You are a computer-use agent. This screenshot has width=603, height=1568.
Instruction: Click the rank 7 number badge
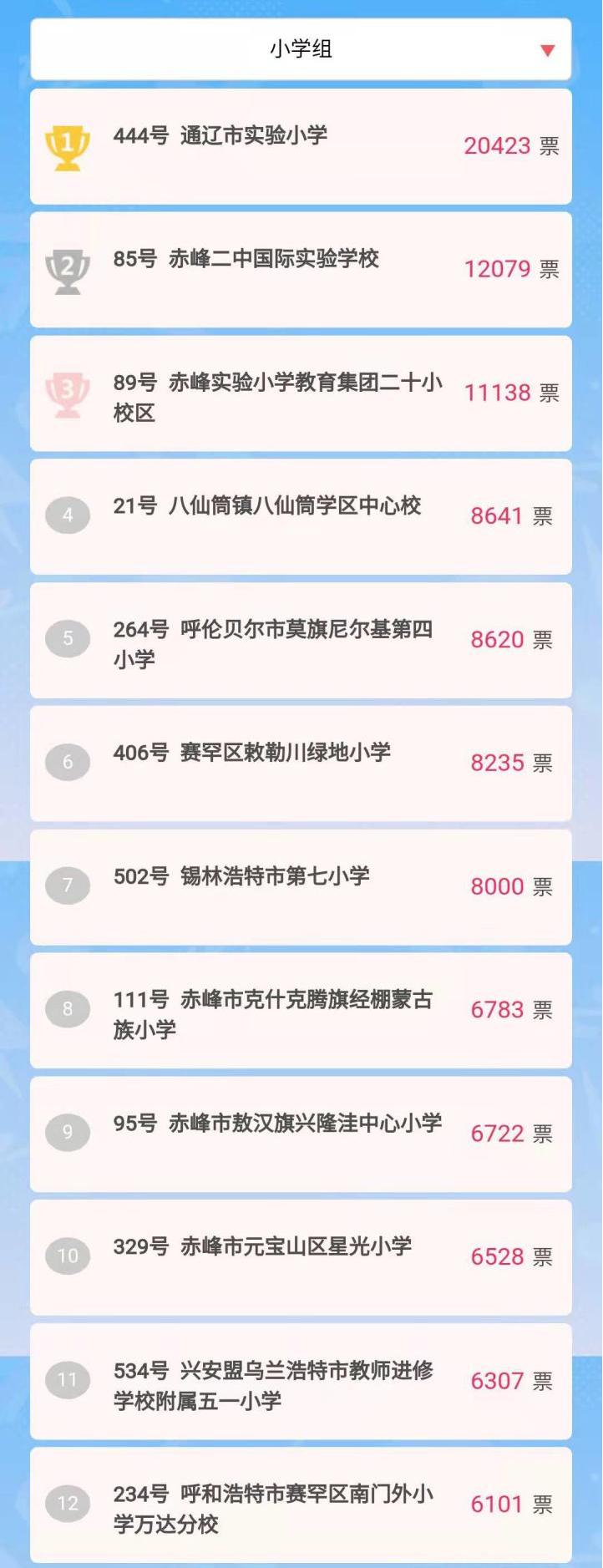pyautogui.click(x=68, y=885)
